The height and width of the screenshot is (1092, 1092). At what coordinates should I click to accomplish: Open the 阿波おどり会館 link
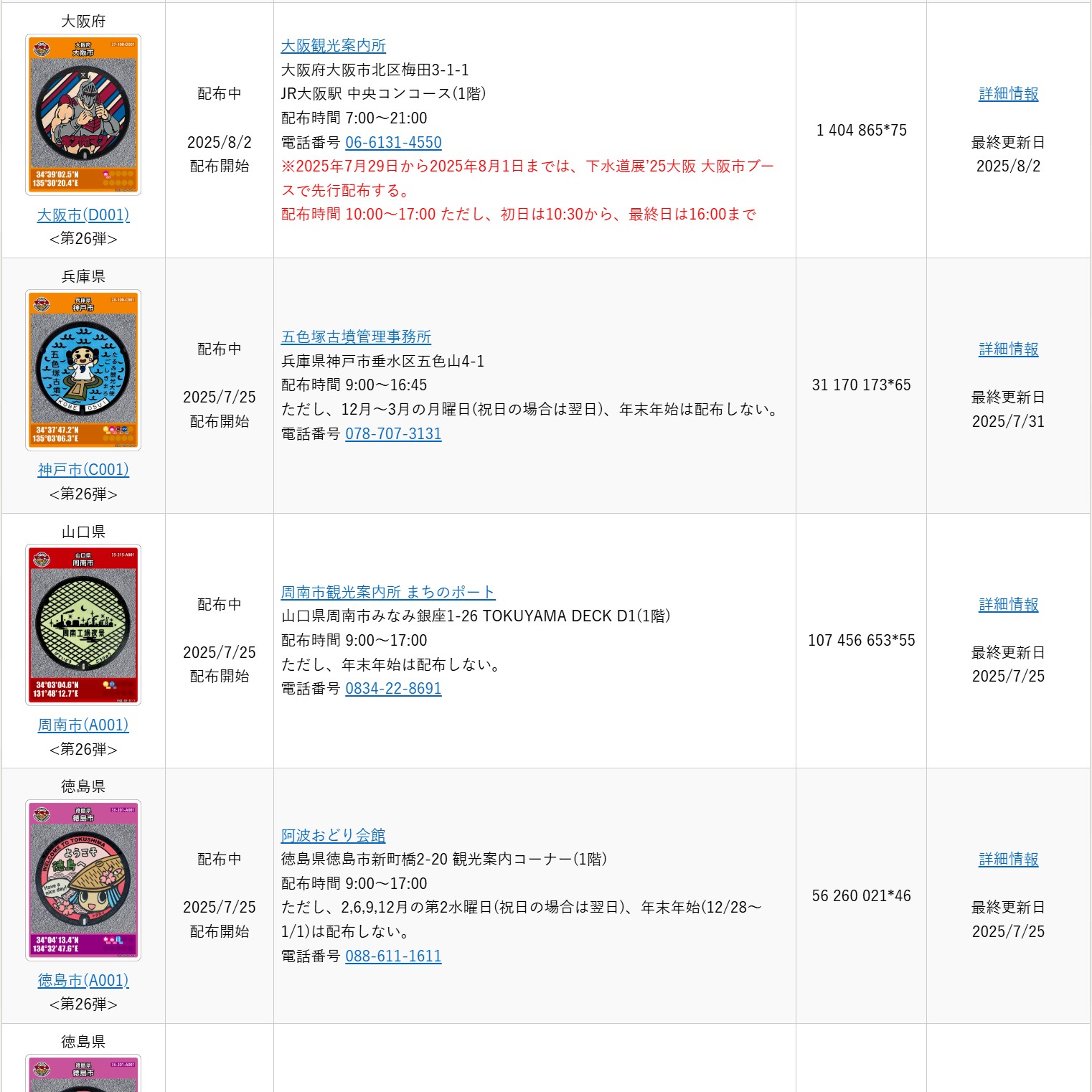point(333,835)
